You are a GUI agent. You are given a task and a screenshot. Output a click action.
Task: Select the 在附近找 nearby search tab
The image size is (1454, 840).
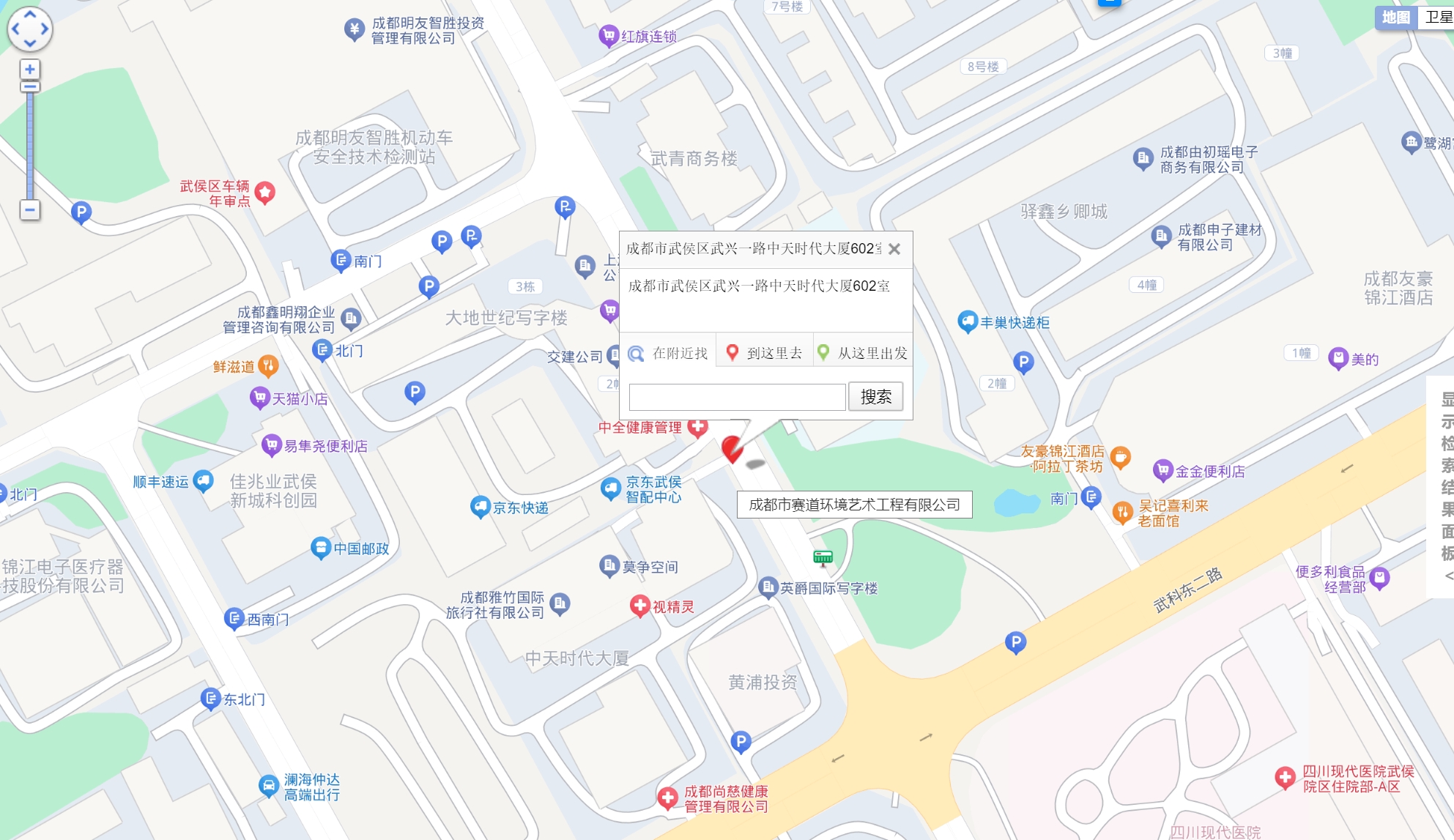point(668,354)
